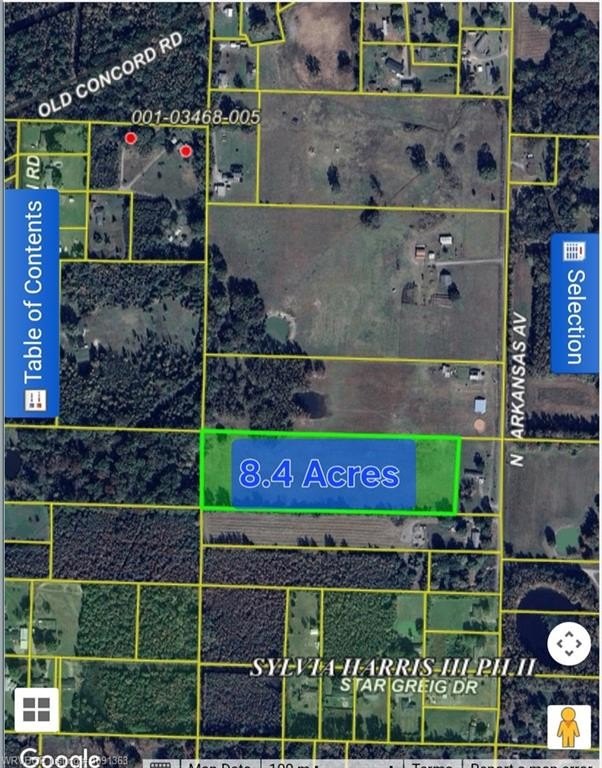Open the basemap grid switcher
Image resolution: width=602 pixels, height=768 pixels.
coord(36,710)
